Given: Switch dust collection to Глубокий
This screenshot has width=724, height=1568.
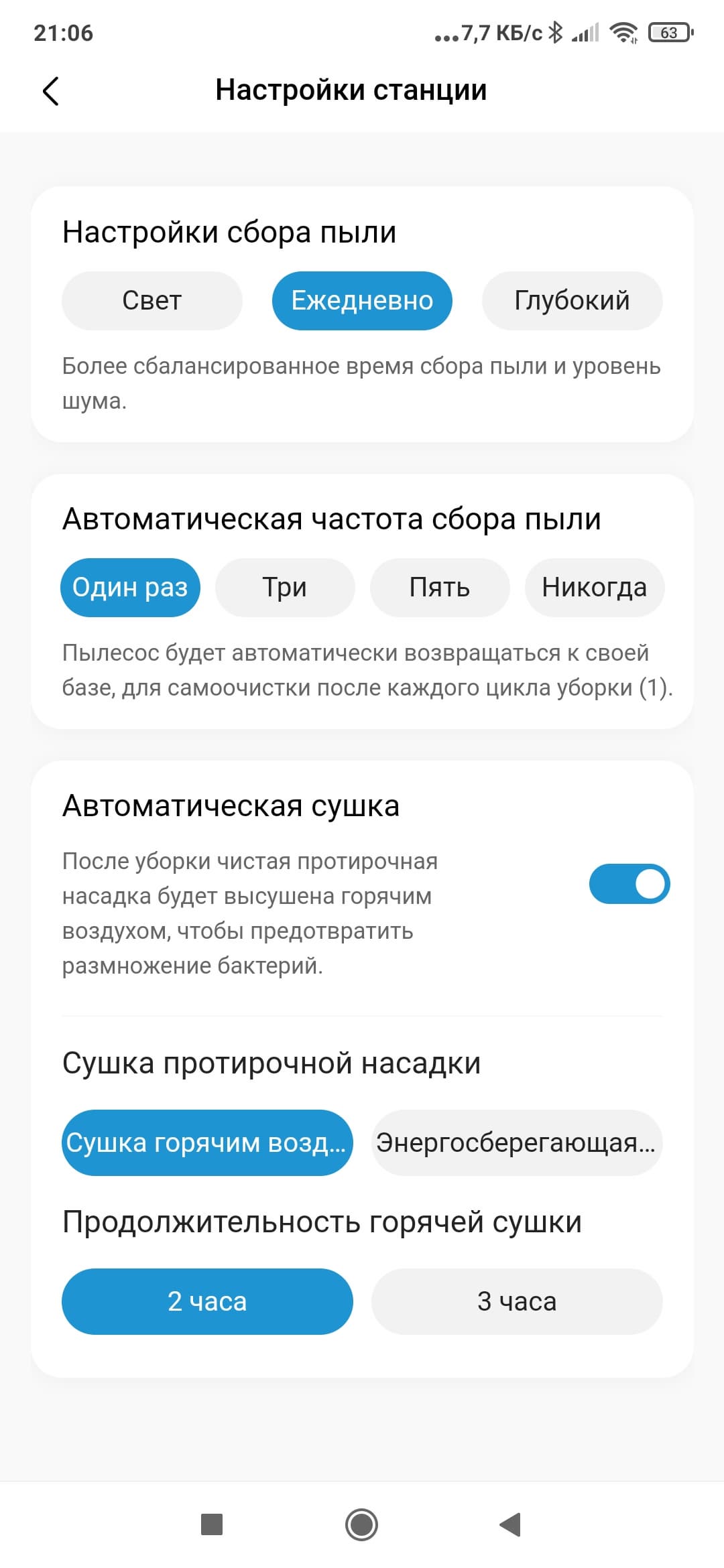Looking at the screenshot, I should tap(572, 301).
